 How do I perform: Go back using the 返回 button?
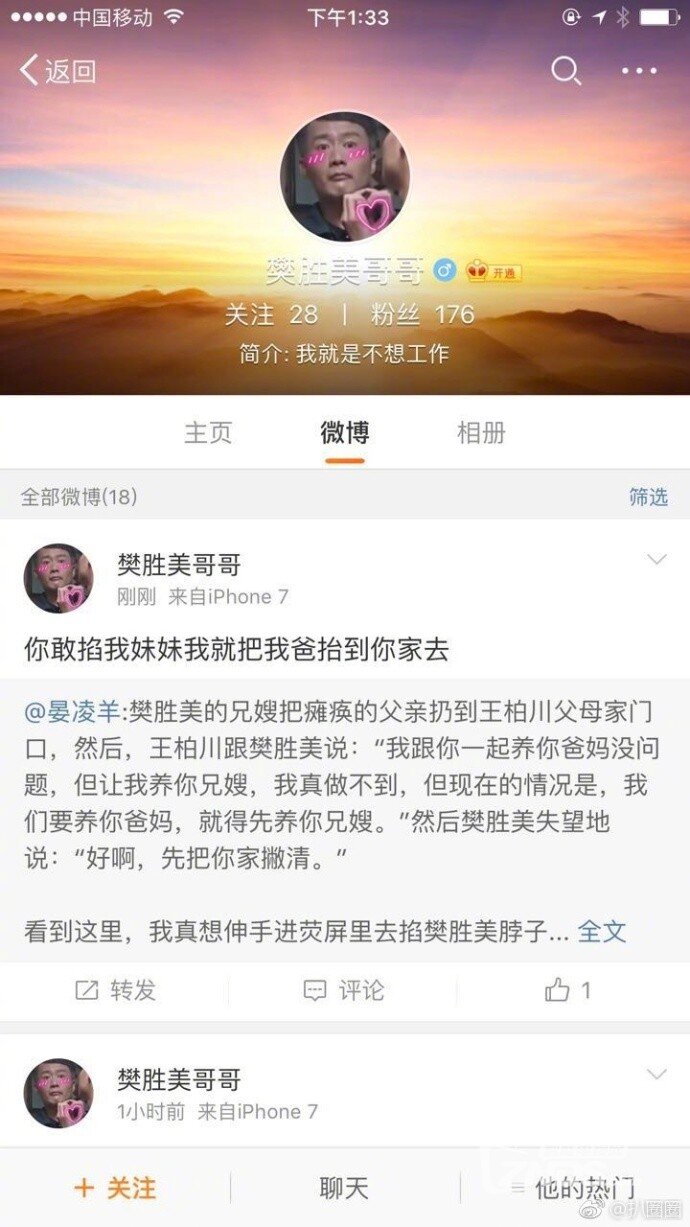tap(58, 71)
